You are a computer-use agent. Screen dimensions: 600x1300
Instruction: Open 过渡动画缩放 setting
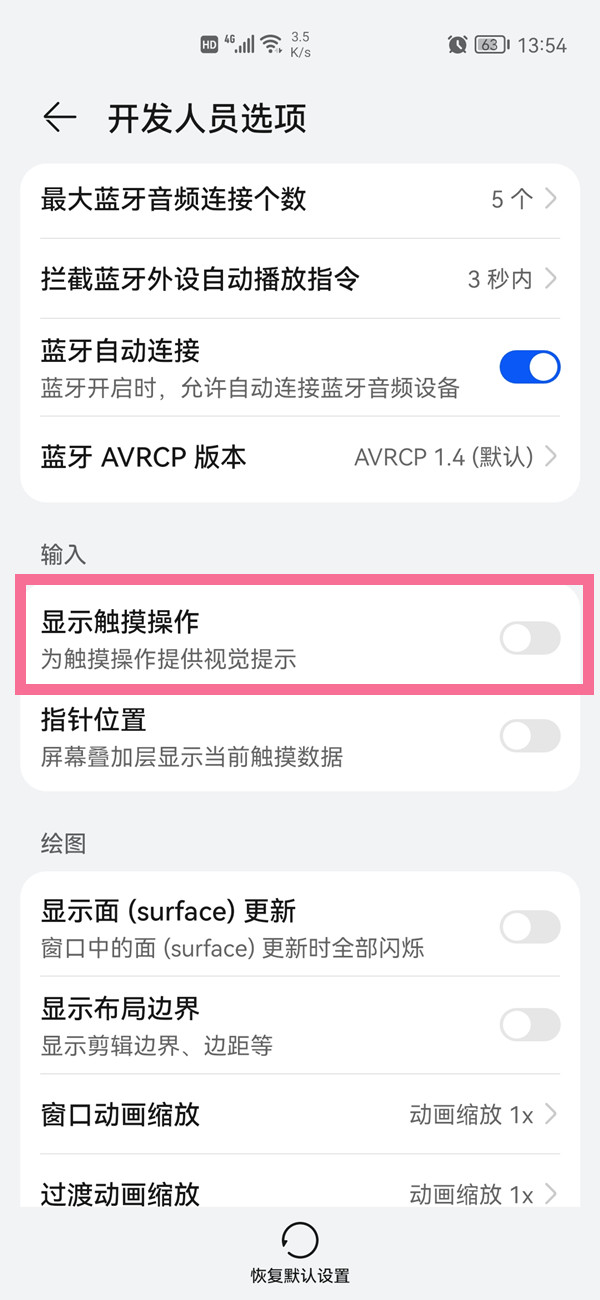click(300, 1194)
